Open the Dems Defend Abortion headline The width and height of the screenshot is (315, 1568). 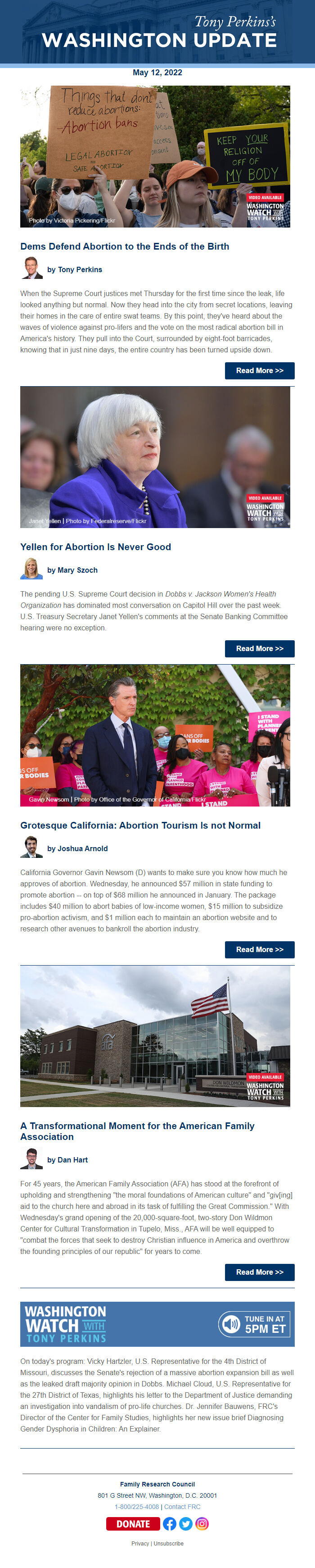(125, 246)
